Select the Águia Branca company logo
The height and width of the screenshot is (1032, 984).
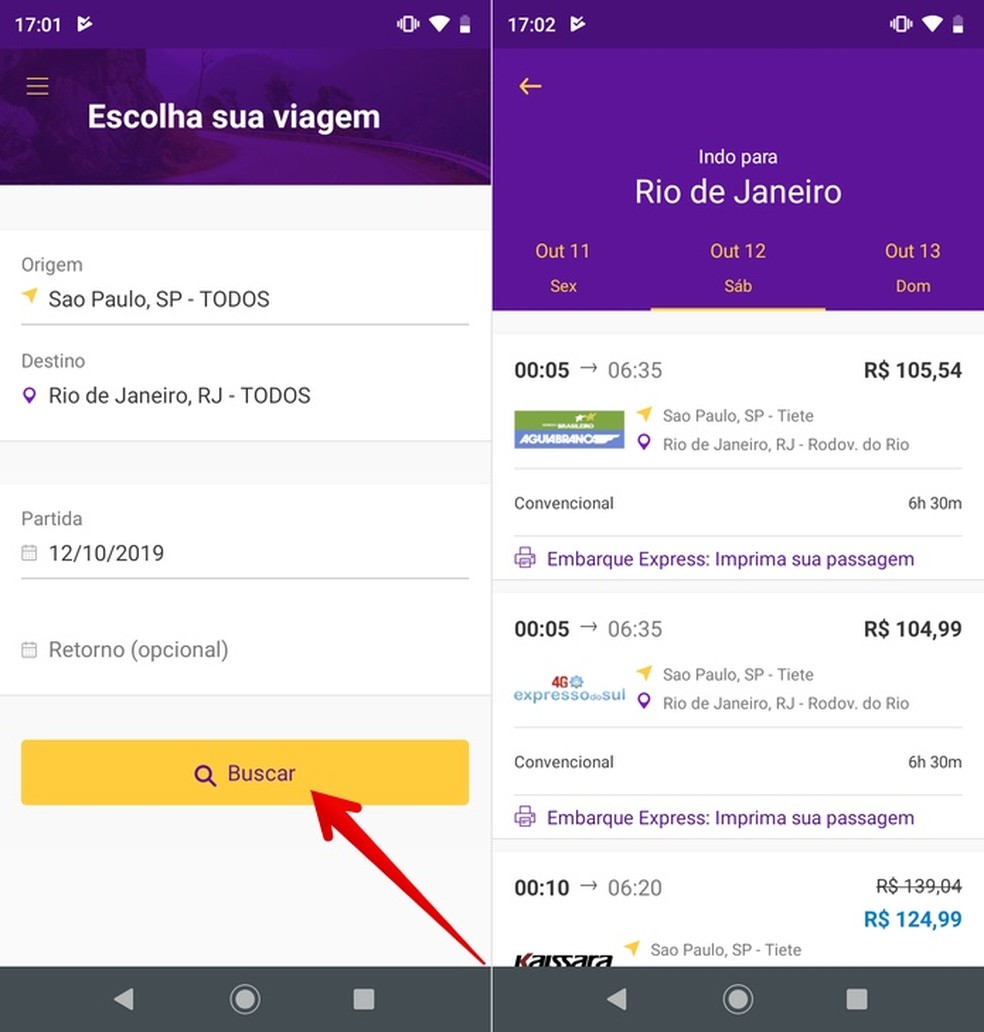click(569, 429)
